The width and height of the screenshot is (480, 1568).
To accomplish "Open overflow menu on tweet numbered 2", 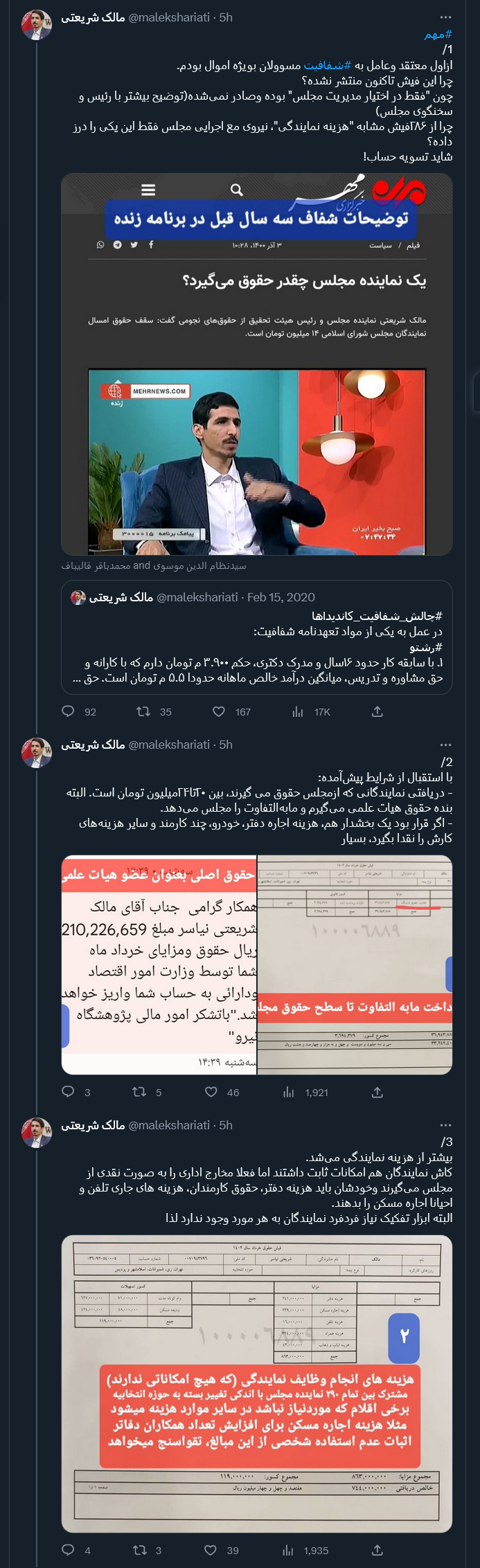I will pos(445,745).
